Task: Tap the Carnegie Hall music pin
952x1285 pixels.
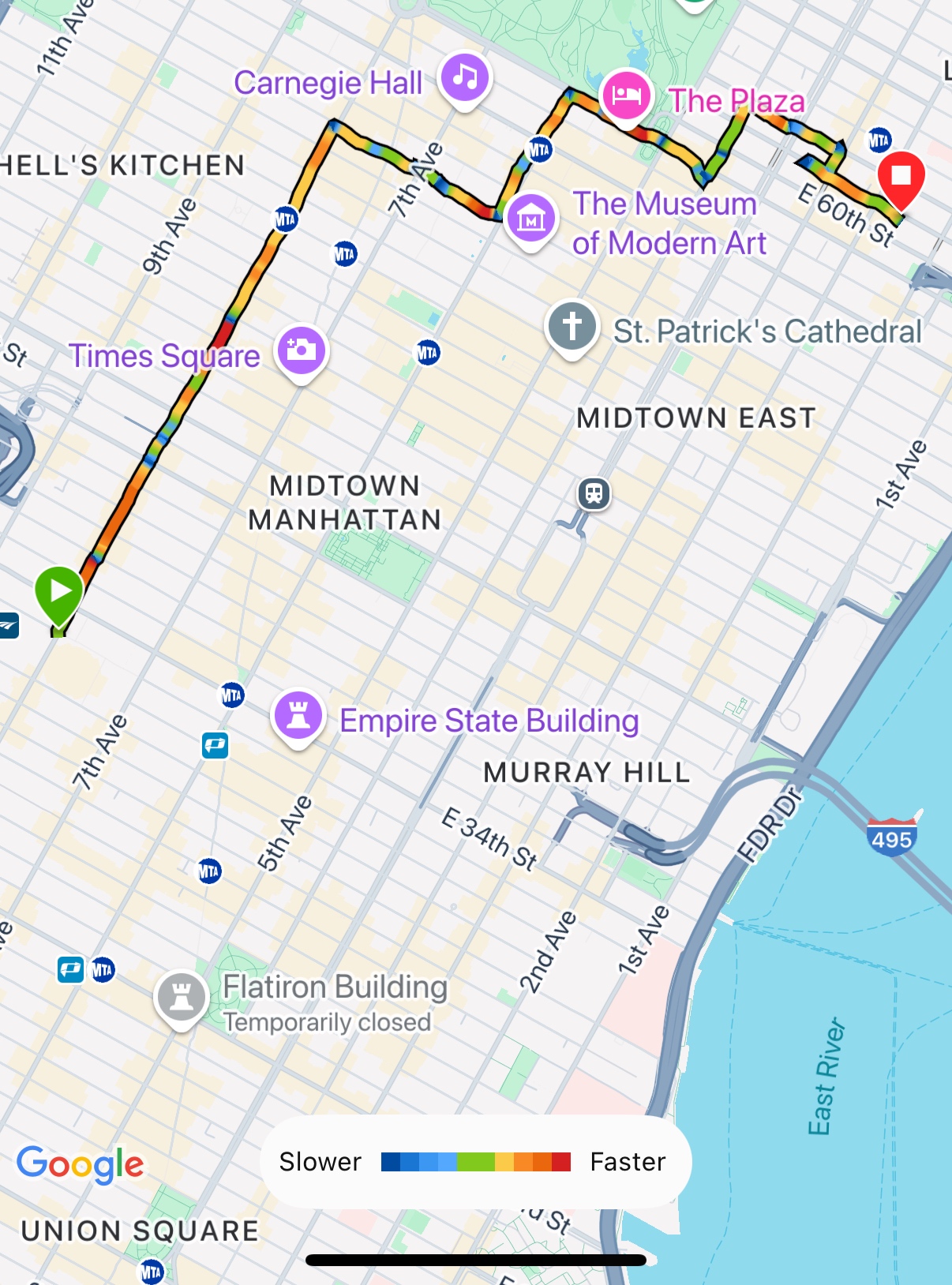Action: [x=465, y=78]
